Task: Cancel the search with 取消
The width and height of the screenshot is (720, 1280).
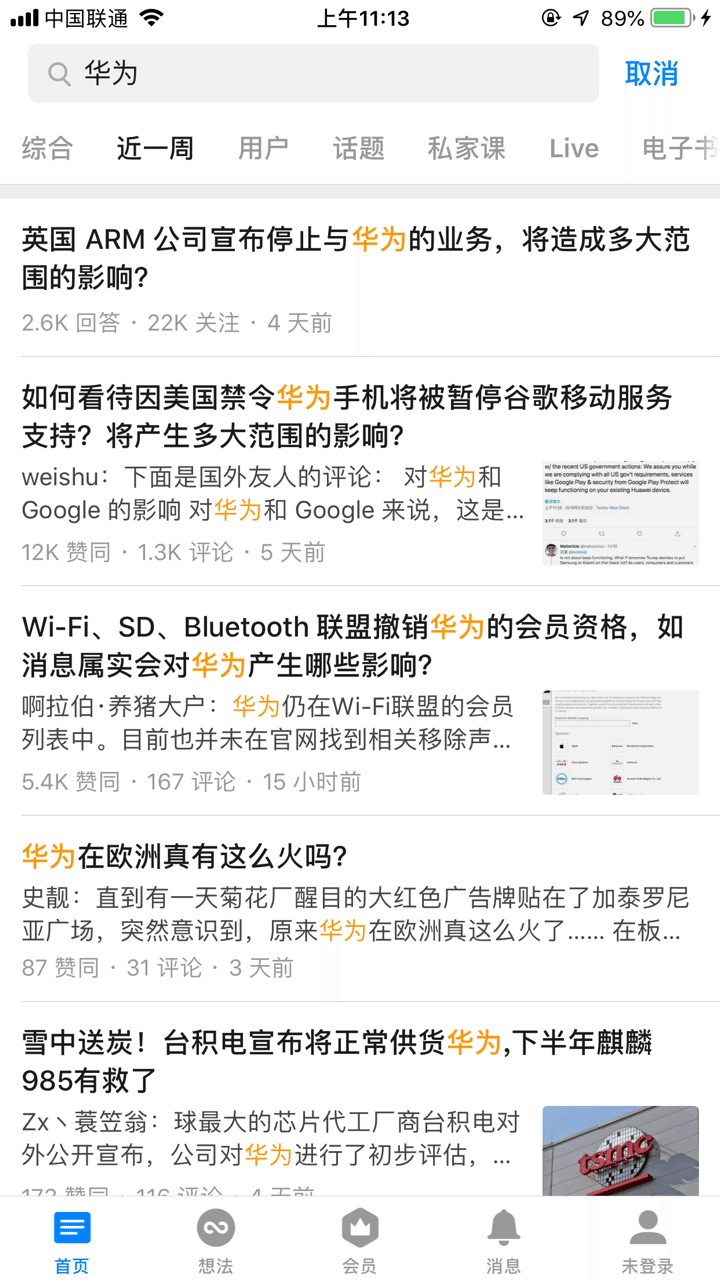Action: [x=651, y=73]
